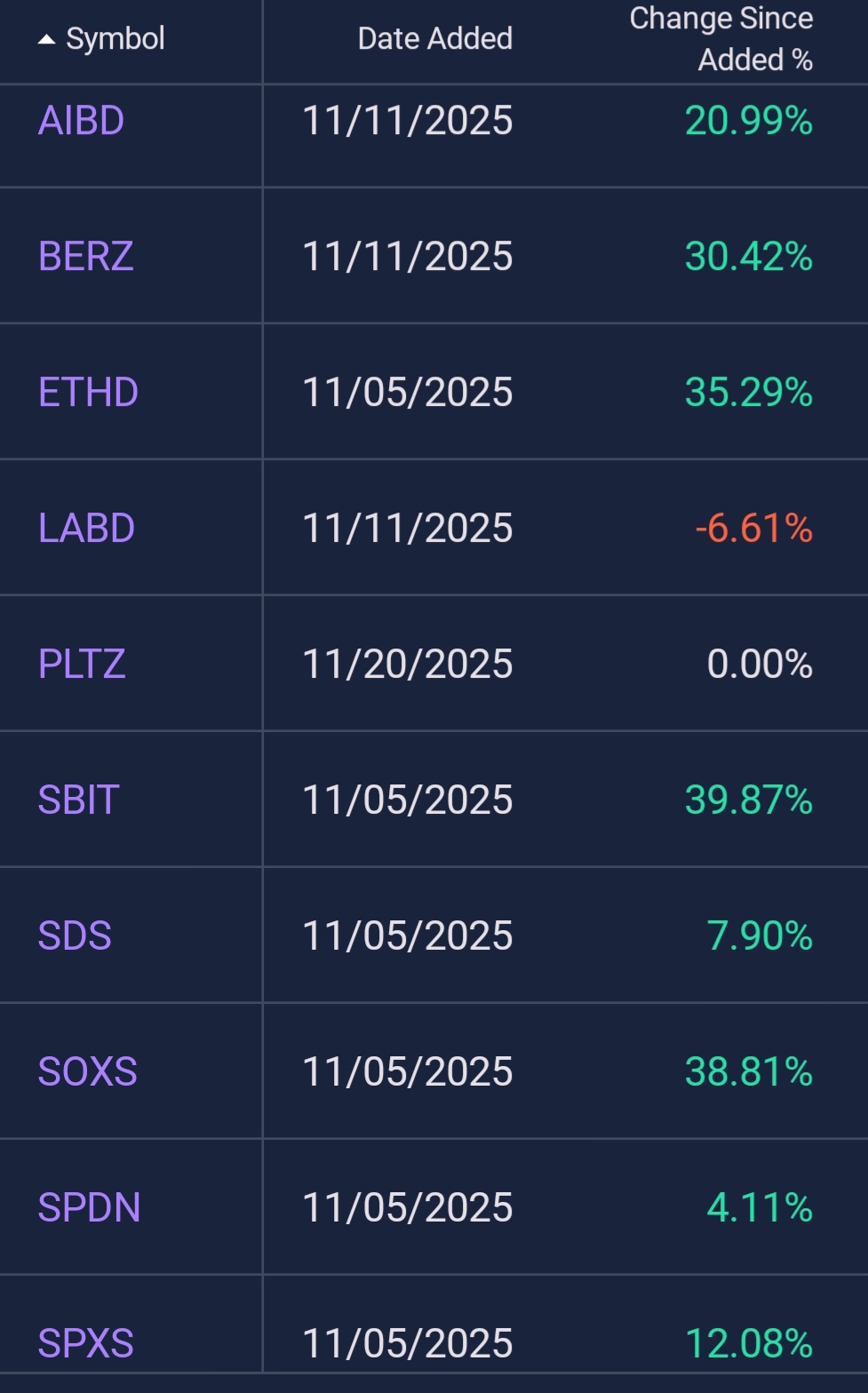The image size is (868, 1393).
Task: Sort by Change Since Added % header
Action: pyautogui.click(x=721, y=39)
